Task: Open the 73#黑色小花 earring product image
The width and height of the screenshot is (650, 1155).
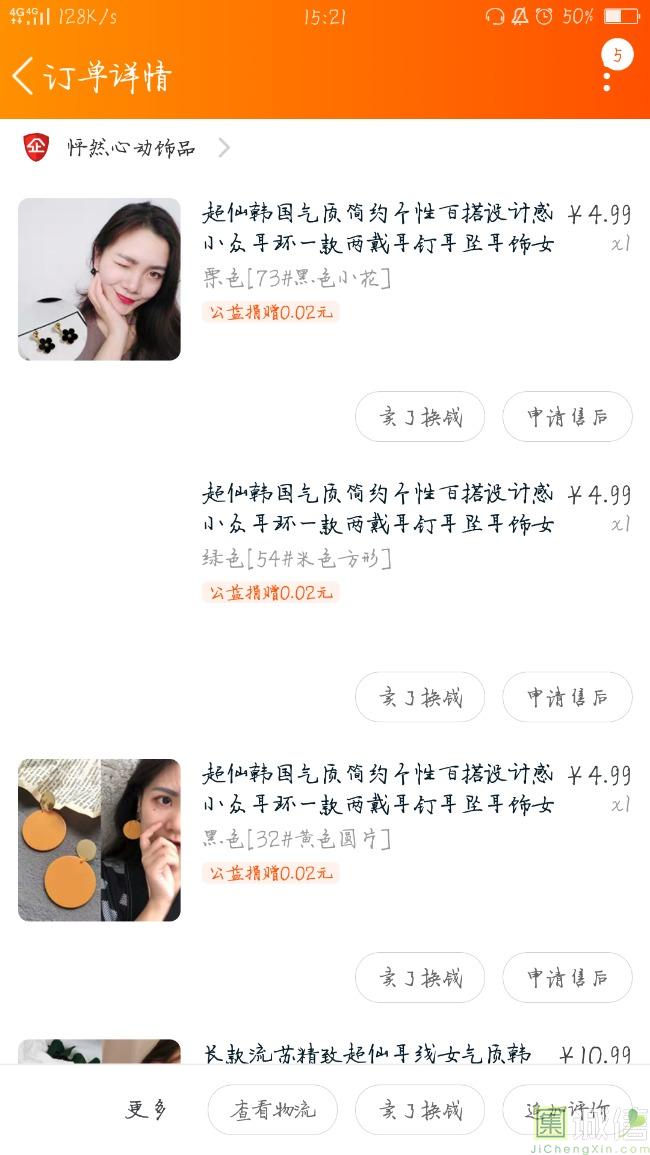Action: (x=99, y=279)
